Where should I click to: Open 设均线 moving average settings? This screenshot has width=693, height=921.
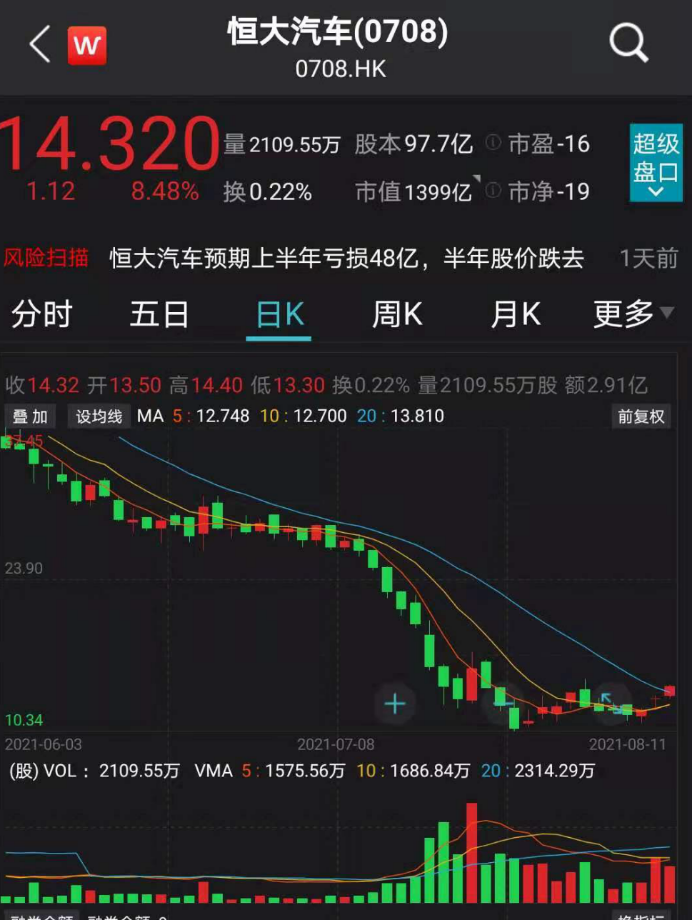99,416
